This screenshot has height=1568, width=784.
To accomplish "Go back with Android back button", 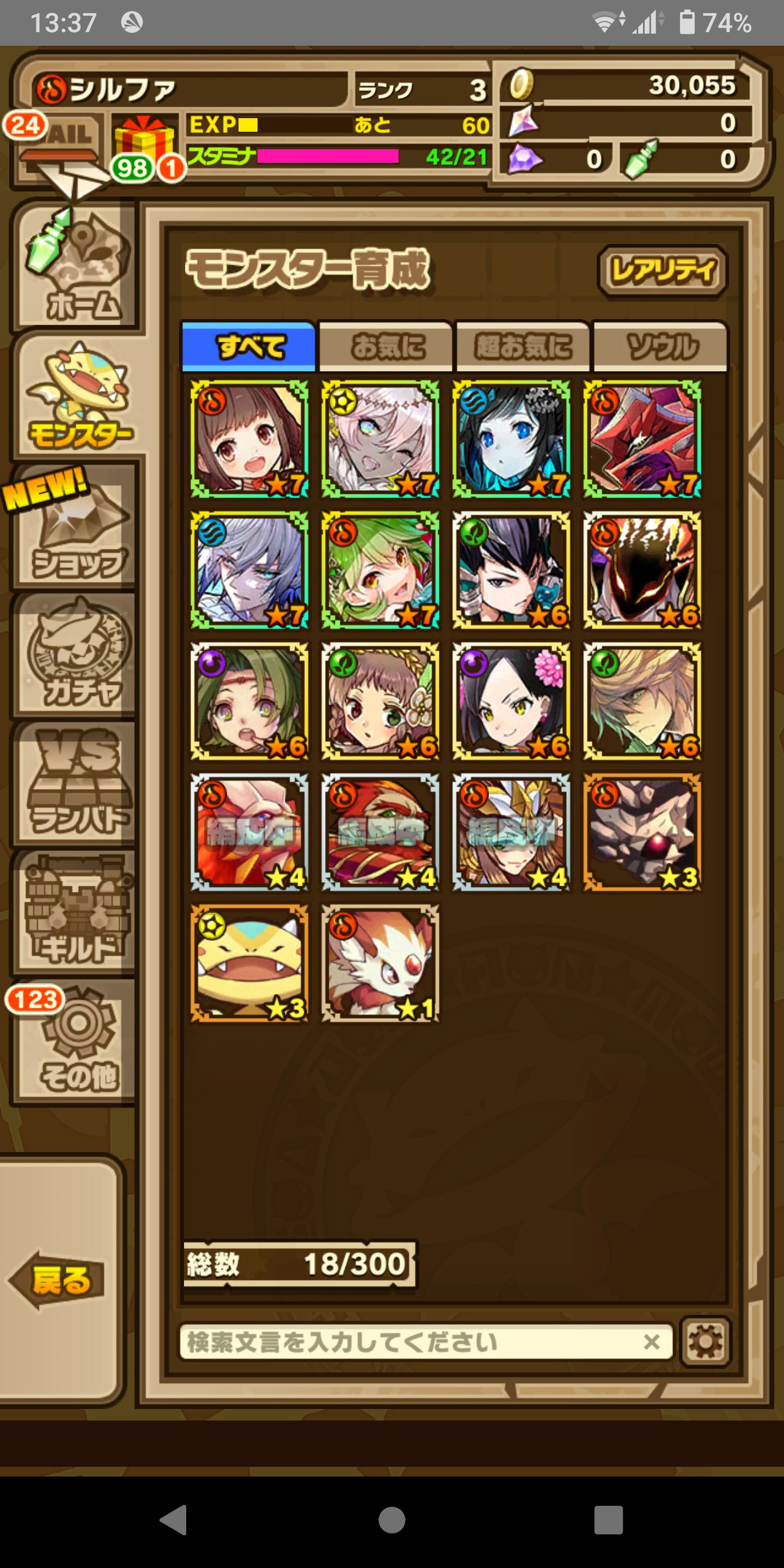I will tap(174, 1520).
